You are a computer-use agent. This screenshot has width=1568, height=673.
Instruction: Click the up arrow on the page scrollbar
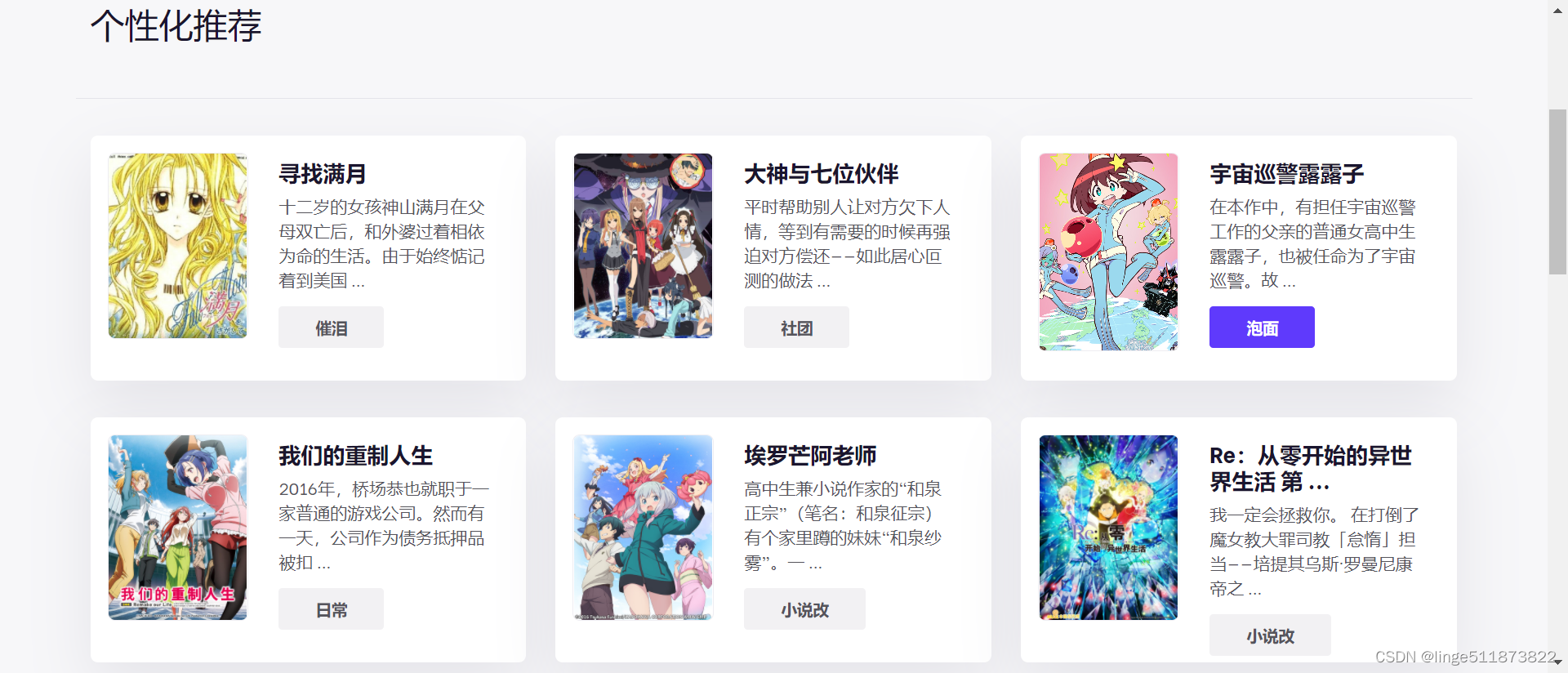(x=1557, y=10)
